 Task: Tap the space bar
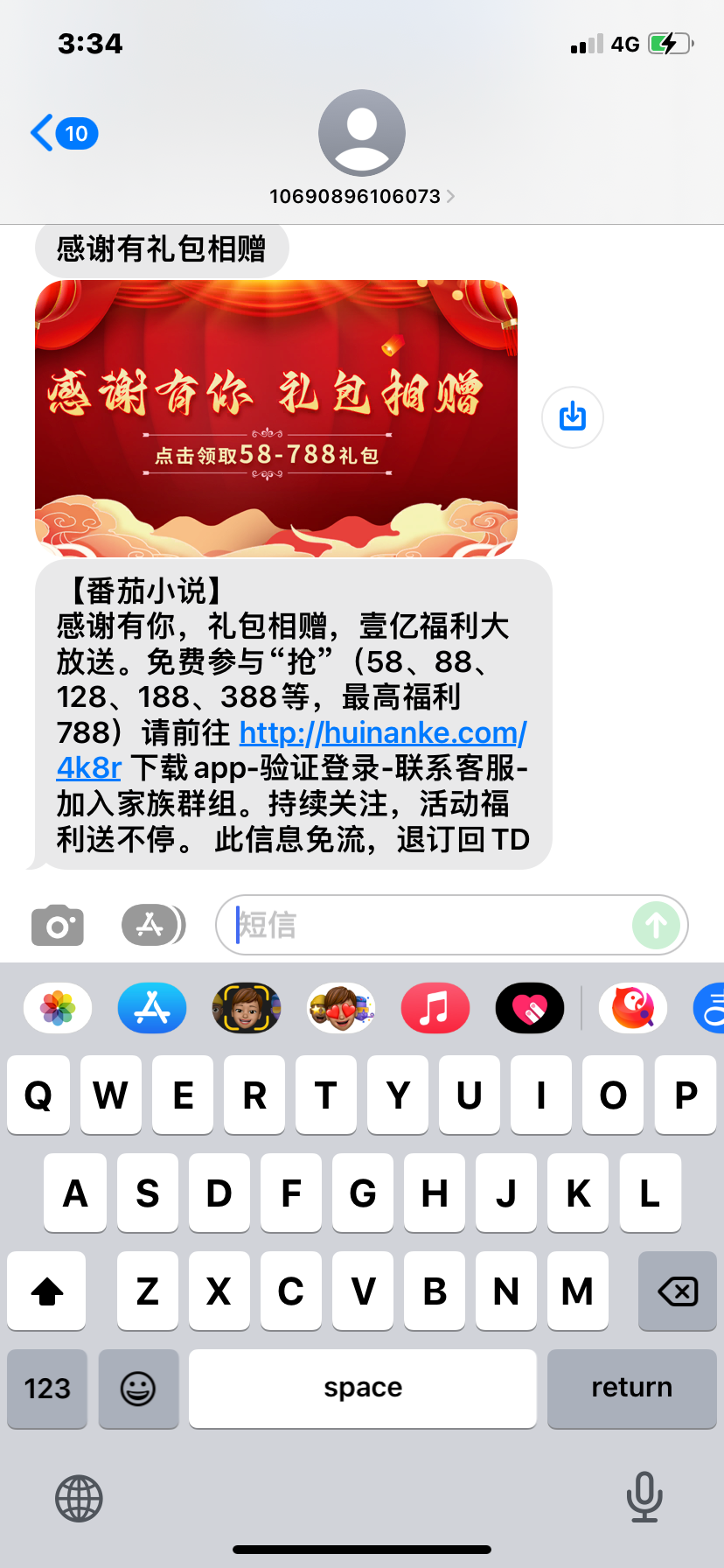pos(362,1389)
